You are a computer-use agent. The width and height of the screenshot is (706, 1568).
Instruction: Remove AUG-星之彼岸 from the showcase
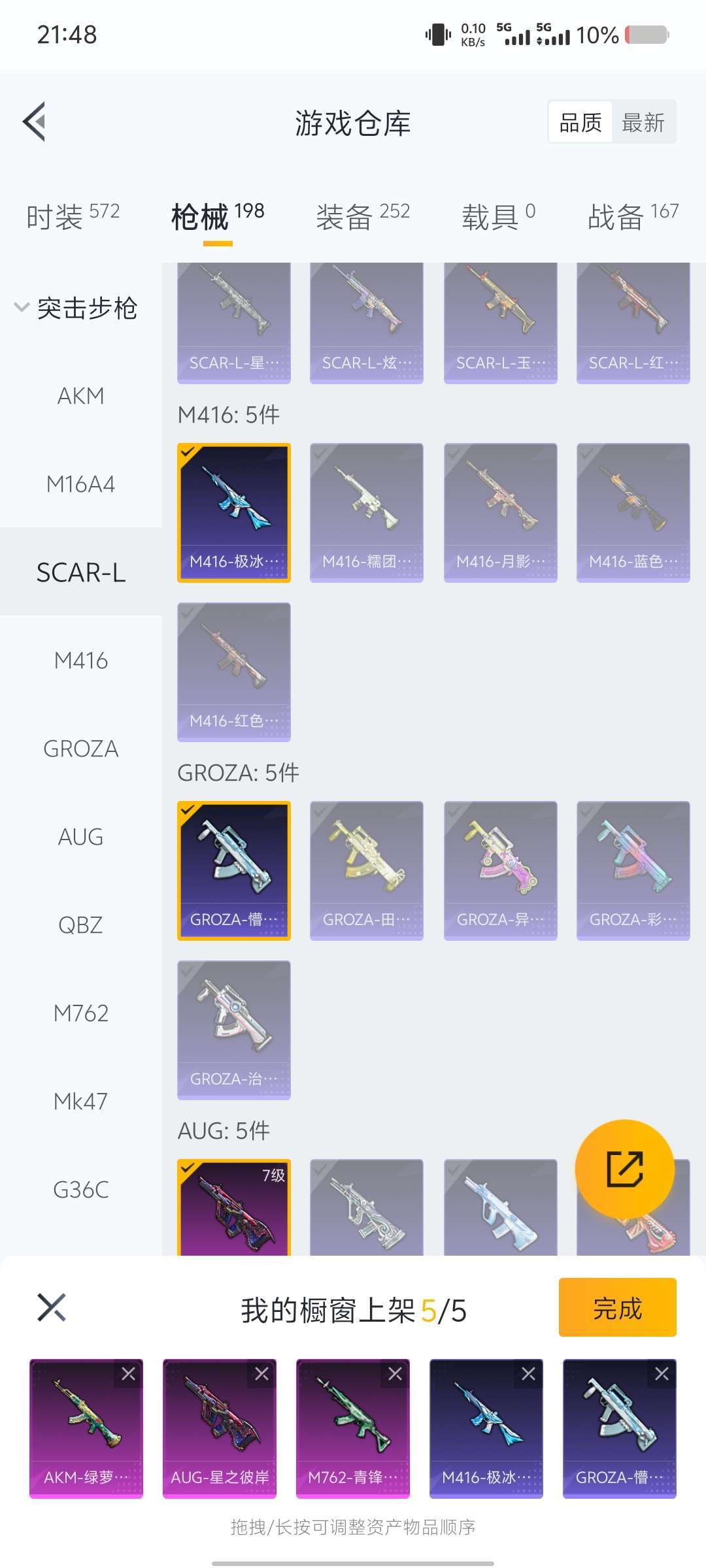click(x=262, y=1374)
